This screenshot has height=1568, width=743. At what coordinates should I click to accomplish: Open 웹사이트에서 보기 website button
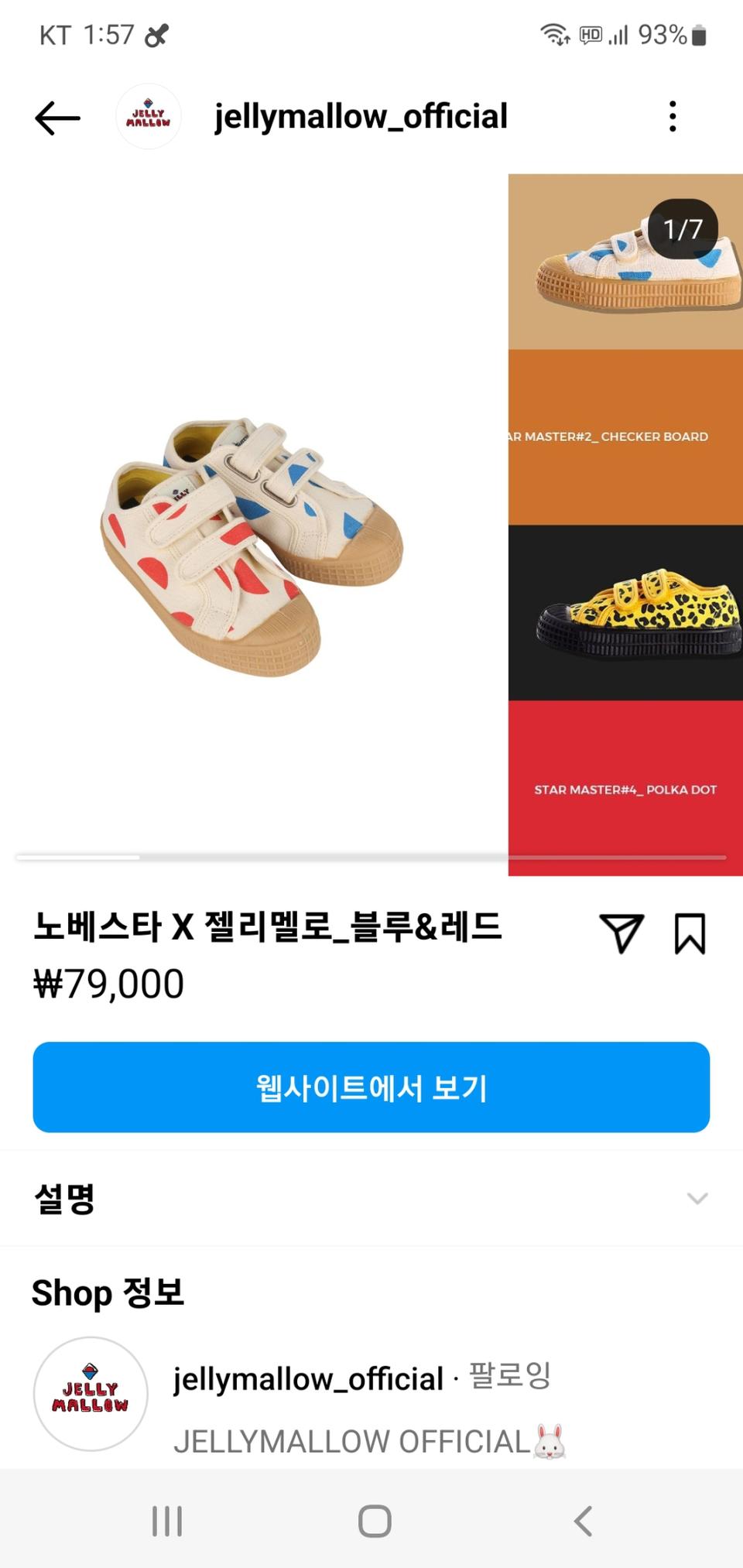coord(371,1087)
